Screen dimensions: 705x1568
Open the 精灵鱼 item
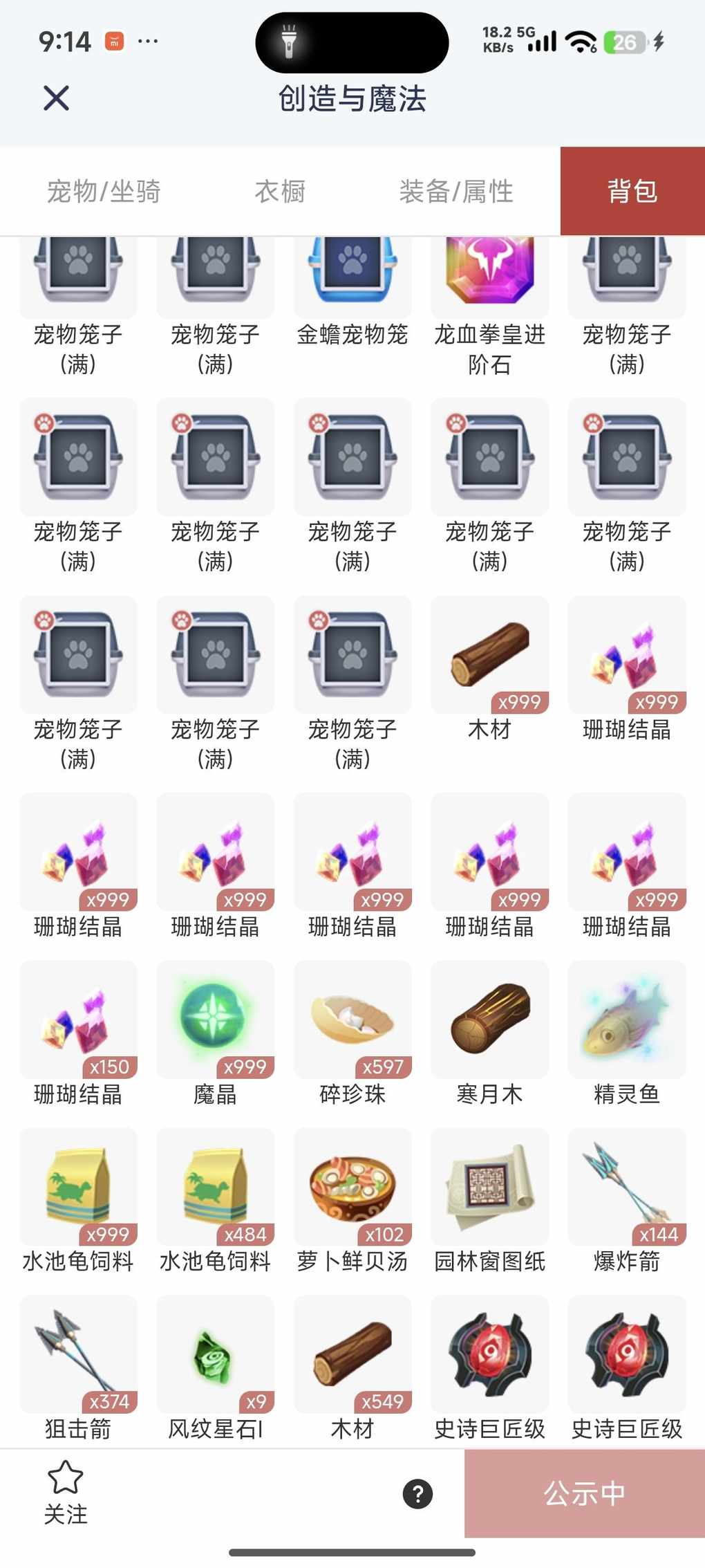click(626, 1019)
